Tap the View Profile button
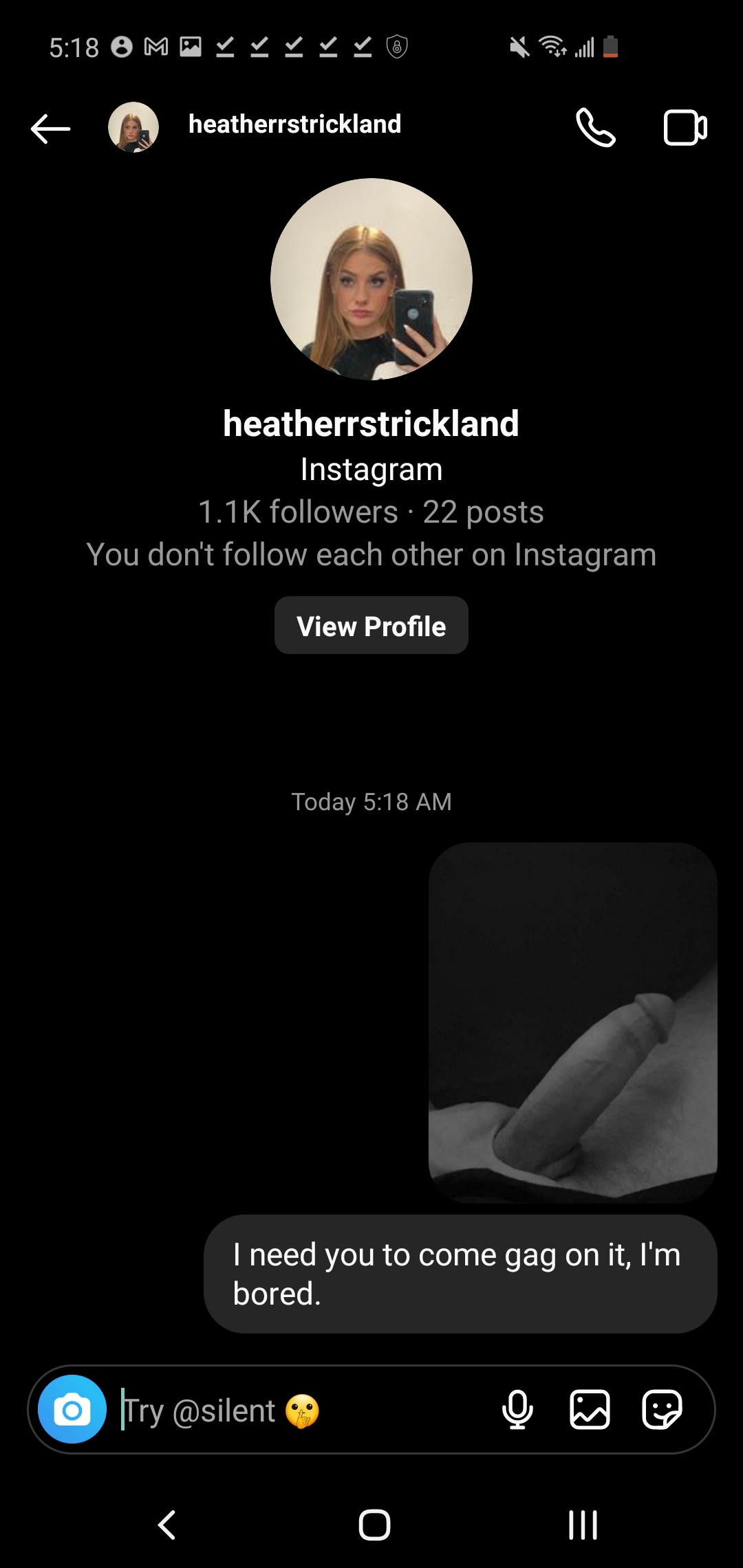Screen dimensions: 743x1568 (371, 626)
